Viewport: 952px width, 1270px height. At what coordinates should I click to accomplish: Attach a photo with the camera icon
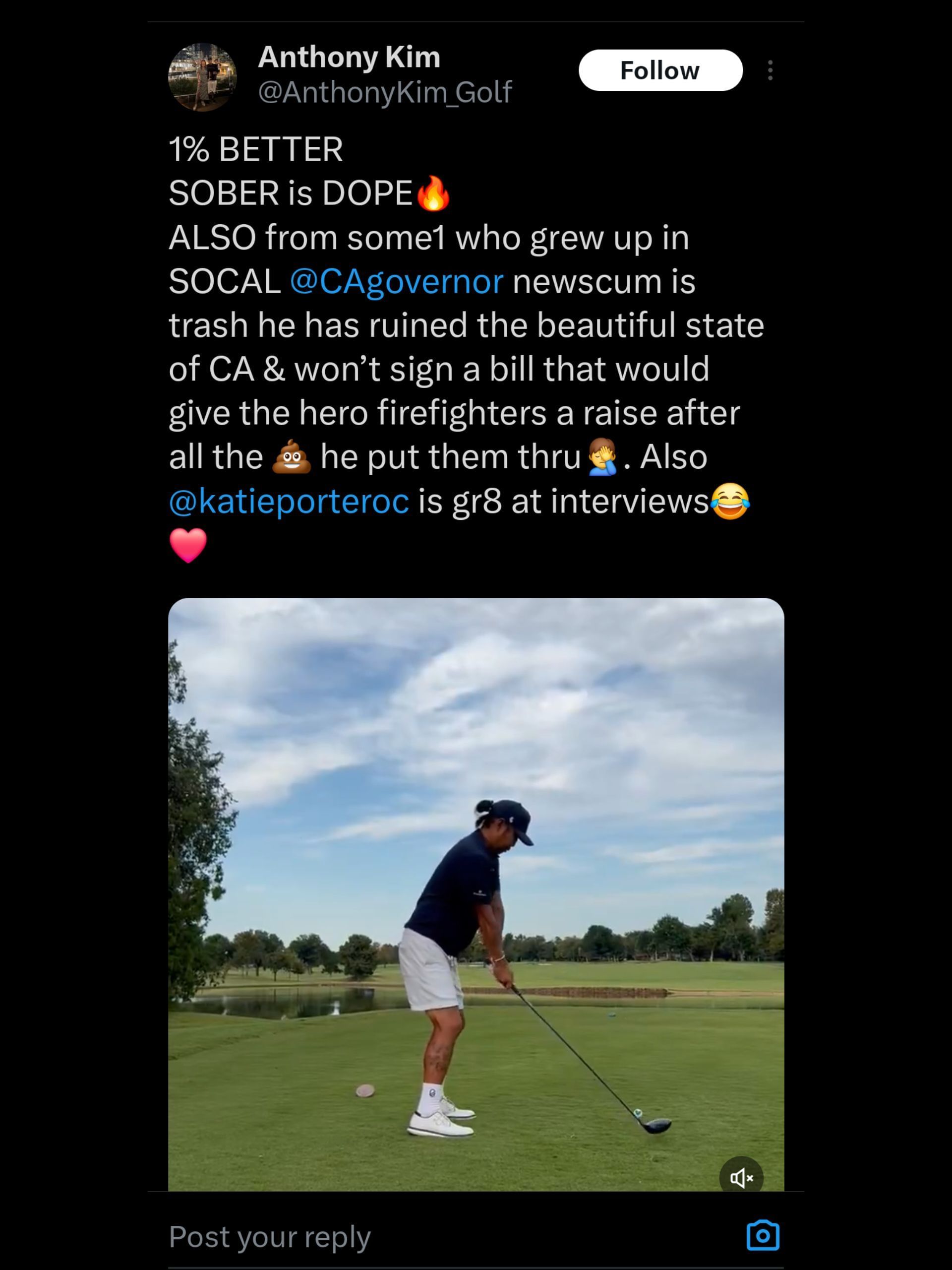coord(763,1236)
